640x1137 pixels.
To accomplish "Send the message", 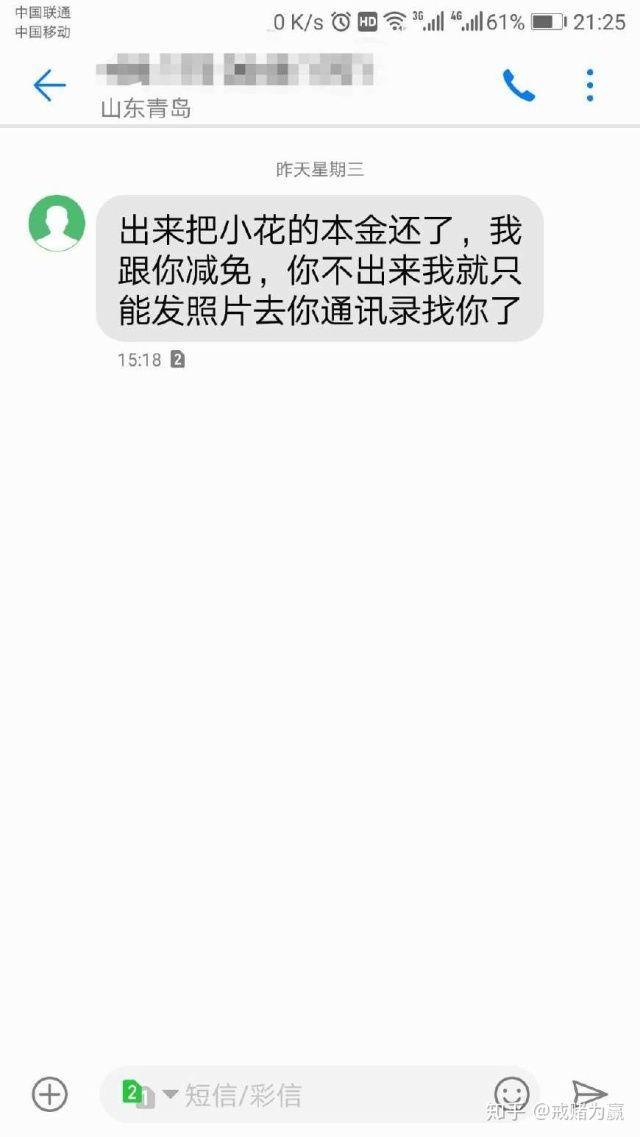I will coord(589,1093).
